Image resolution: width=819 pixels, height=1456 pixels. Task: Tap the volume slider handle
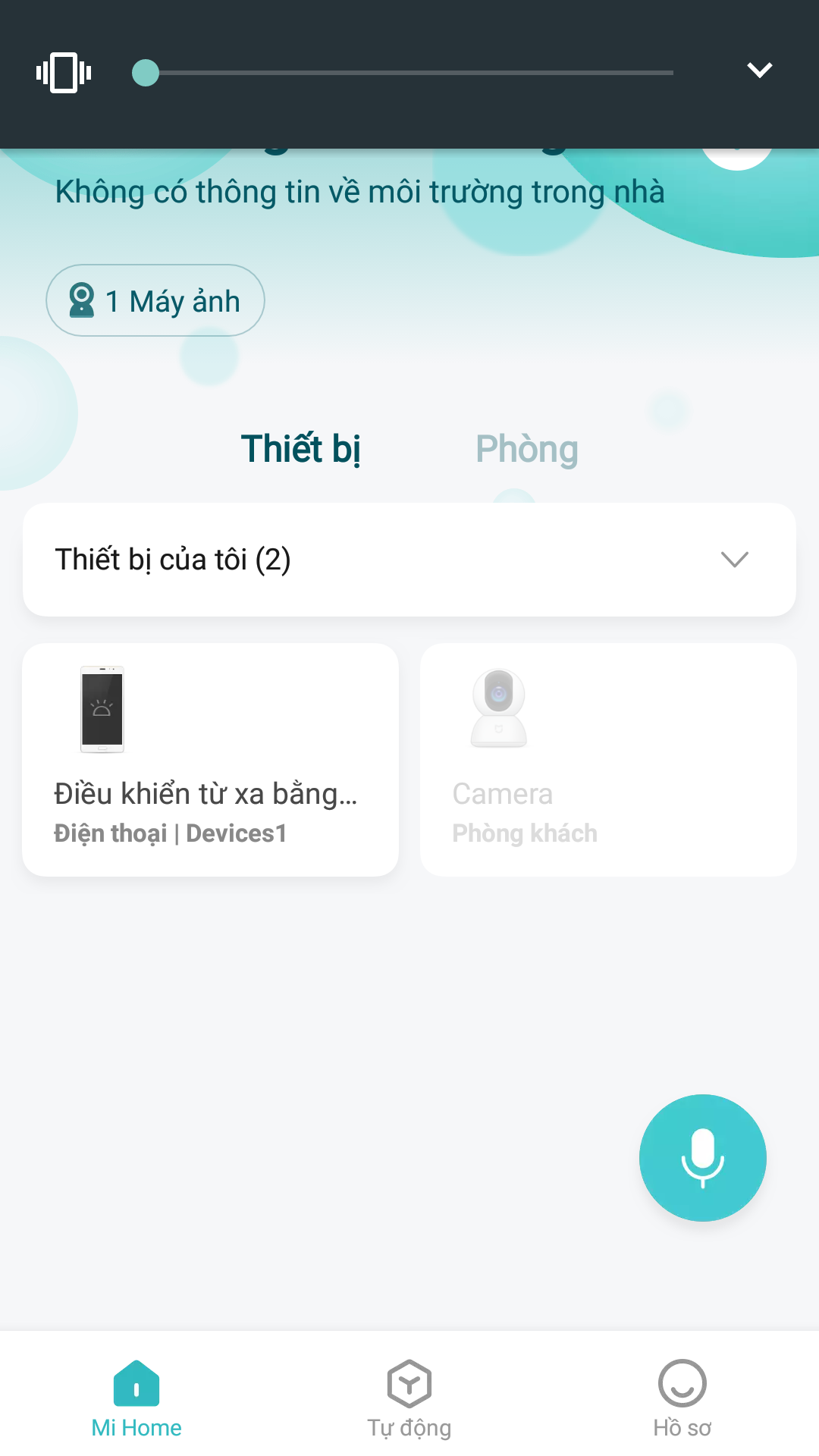pyautogui.click(x=146, y=73)
